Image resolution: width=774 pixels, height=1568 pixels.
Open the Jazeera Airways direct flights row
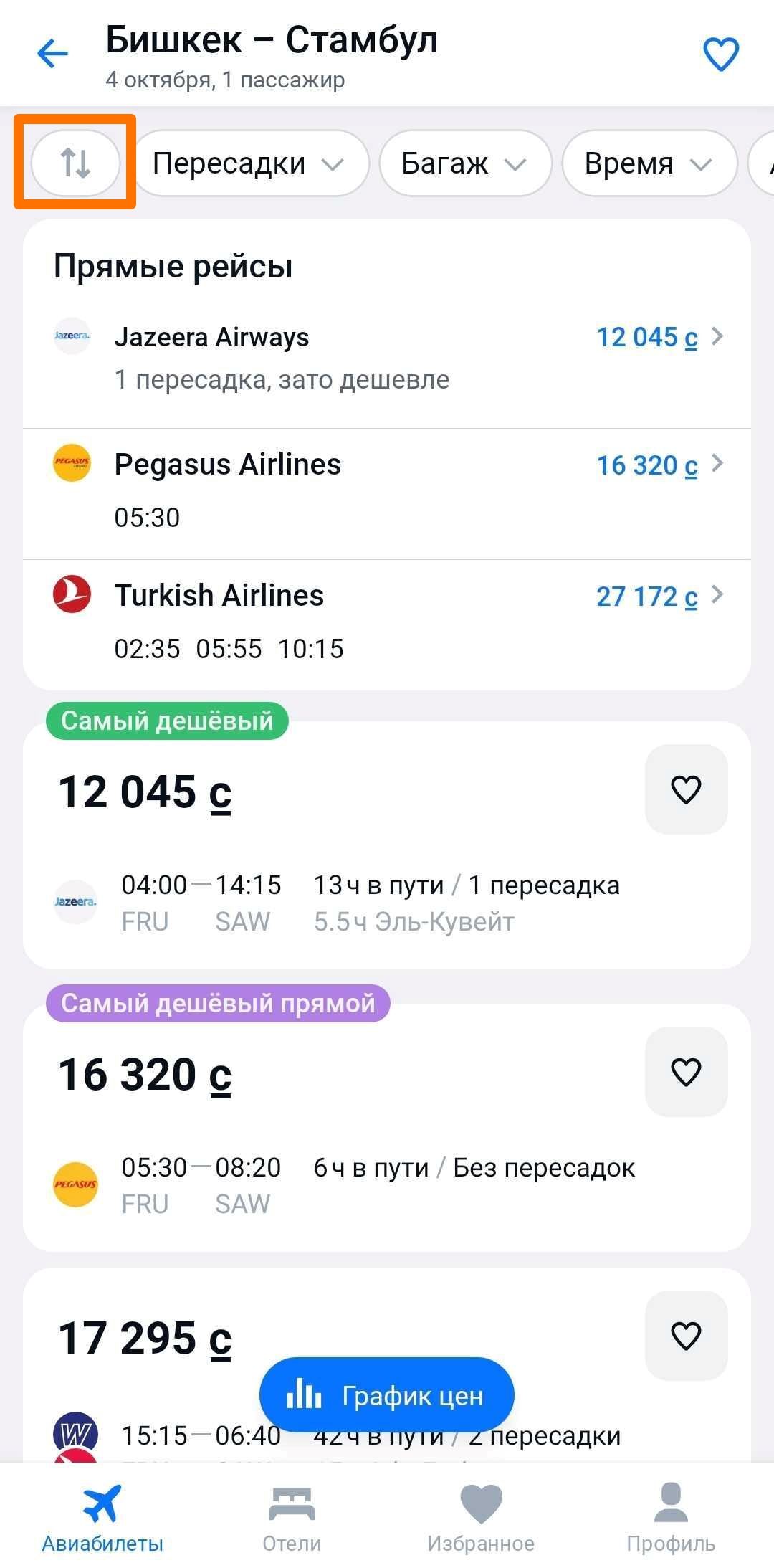tap(387, 358)
